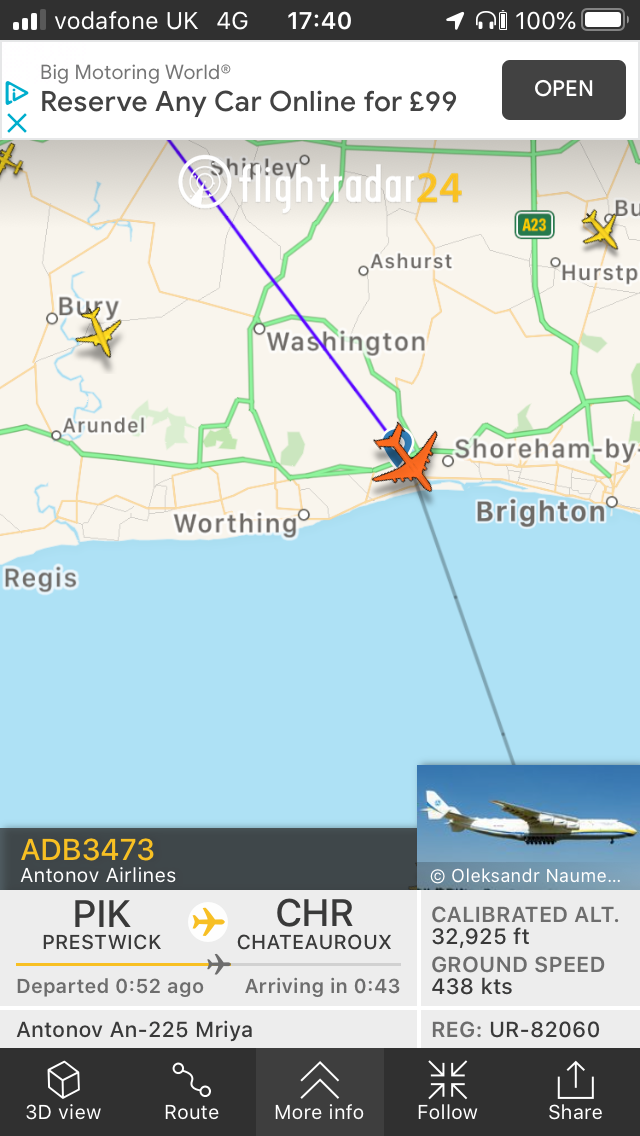Screen dimensions: 640x1136
Task: Close the ad banner with the X icon
Action: [x=16, y=122]
